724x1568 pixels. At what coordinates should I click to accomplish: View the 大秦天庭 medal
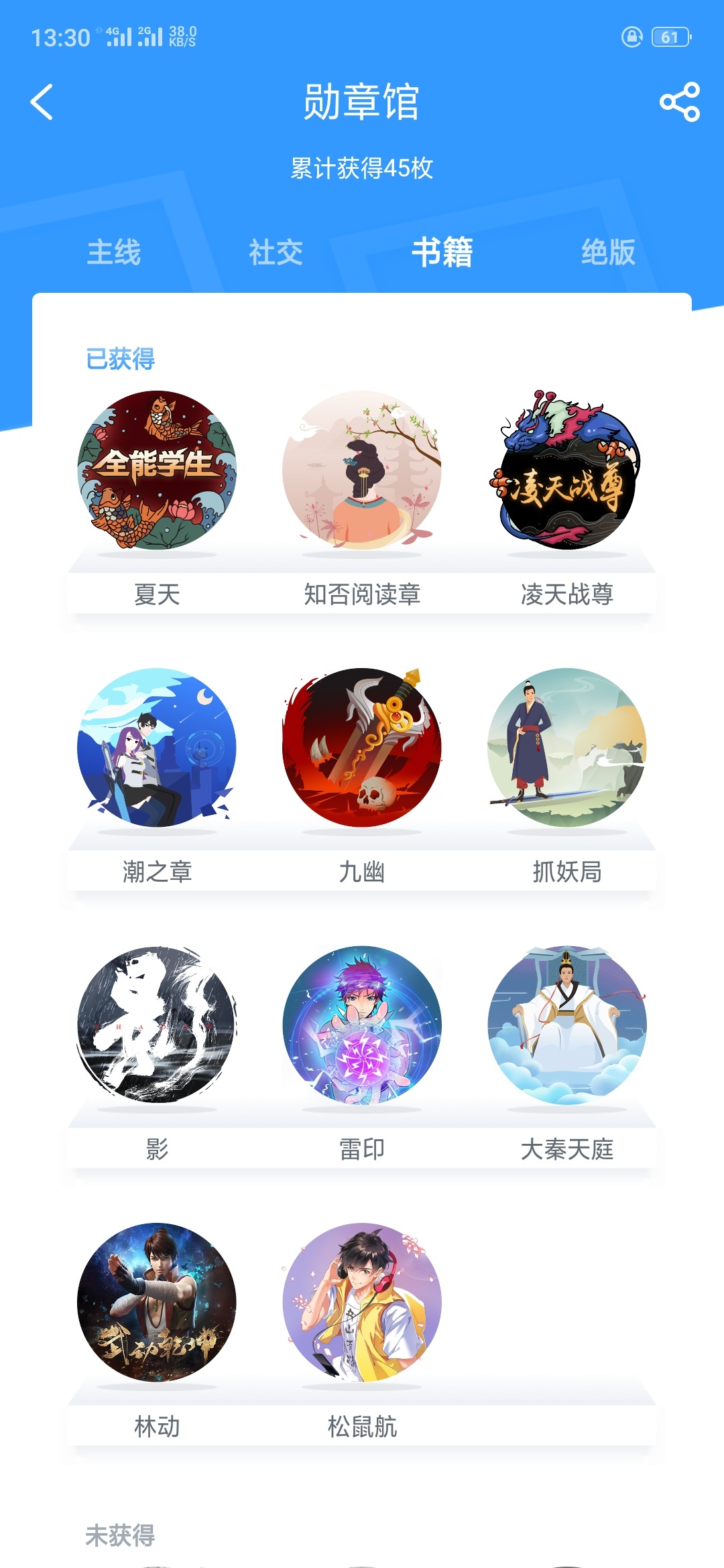pos(567,1025)
